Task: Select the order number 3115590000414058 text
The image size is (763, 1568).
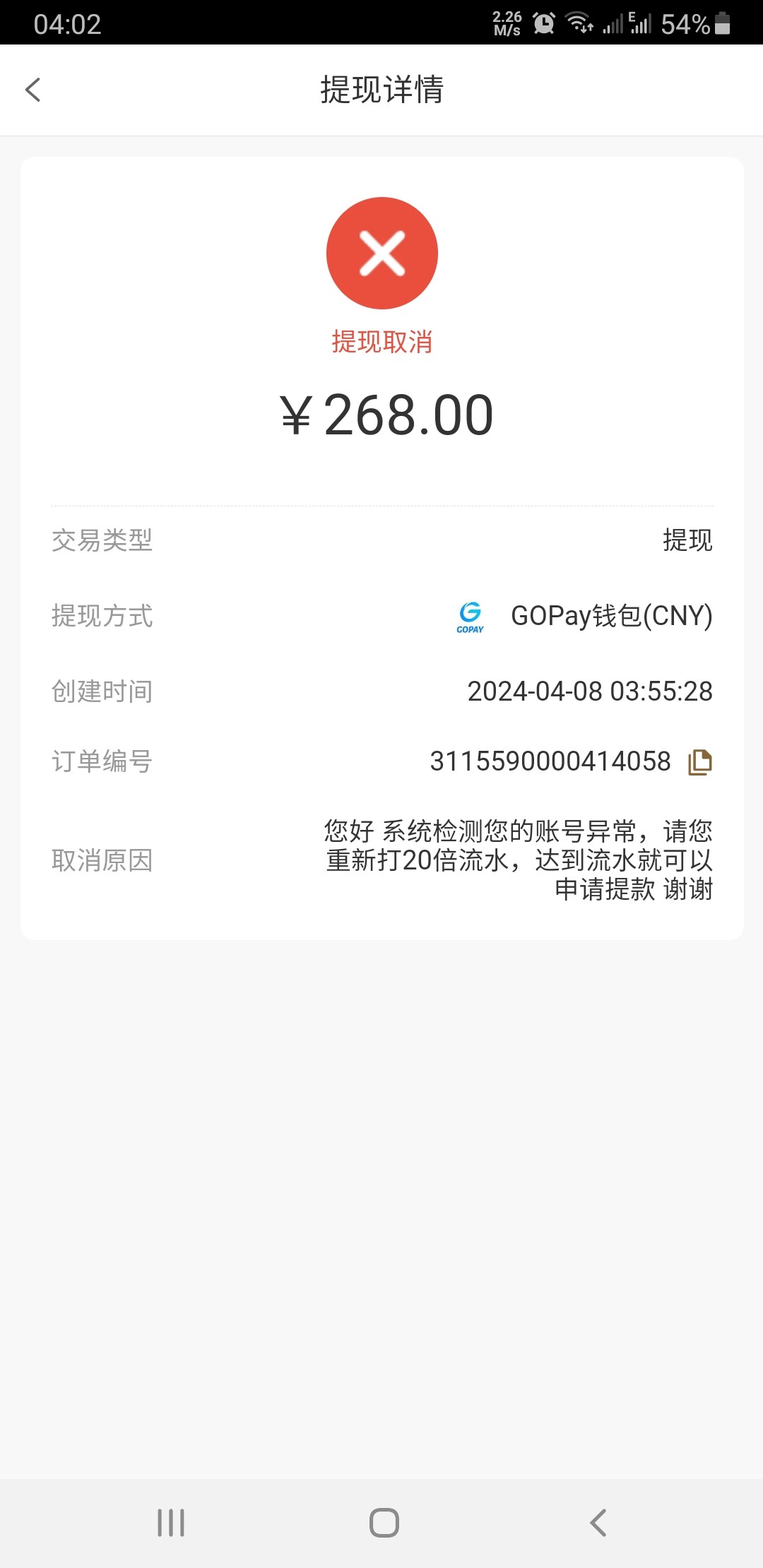Action: click(550, 762)
